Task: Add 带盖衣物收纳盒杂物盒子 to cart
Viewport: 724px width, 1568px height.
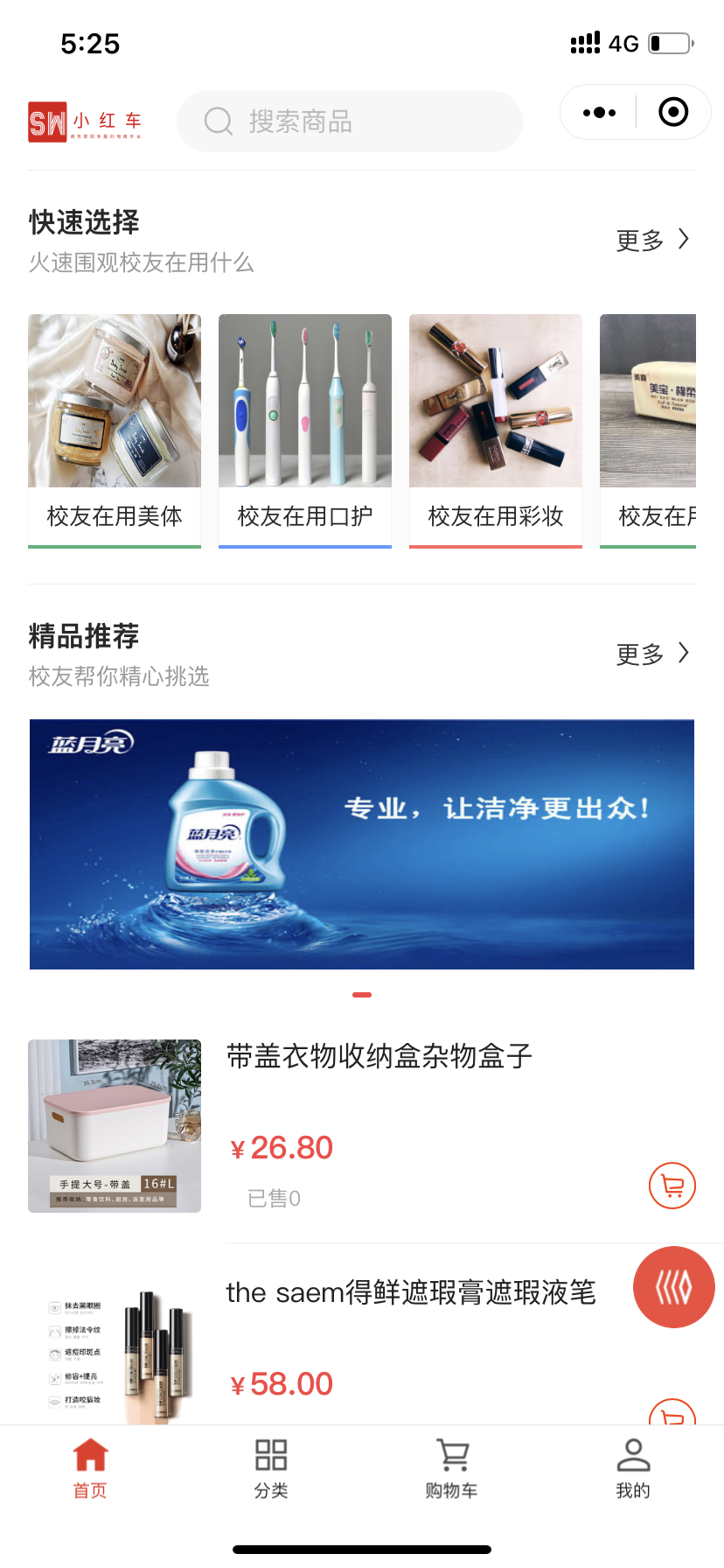Action: coord(672,1186)
